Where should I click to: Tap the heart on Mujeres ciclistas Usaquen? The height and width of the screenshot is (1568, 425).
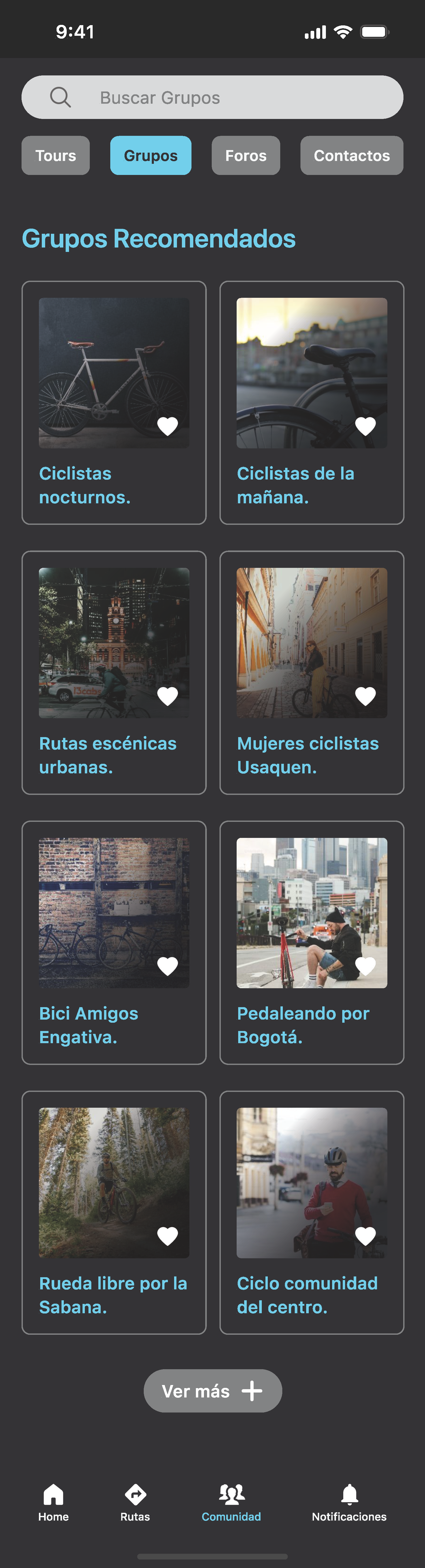[x=365, y=696]
